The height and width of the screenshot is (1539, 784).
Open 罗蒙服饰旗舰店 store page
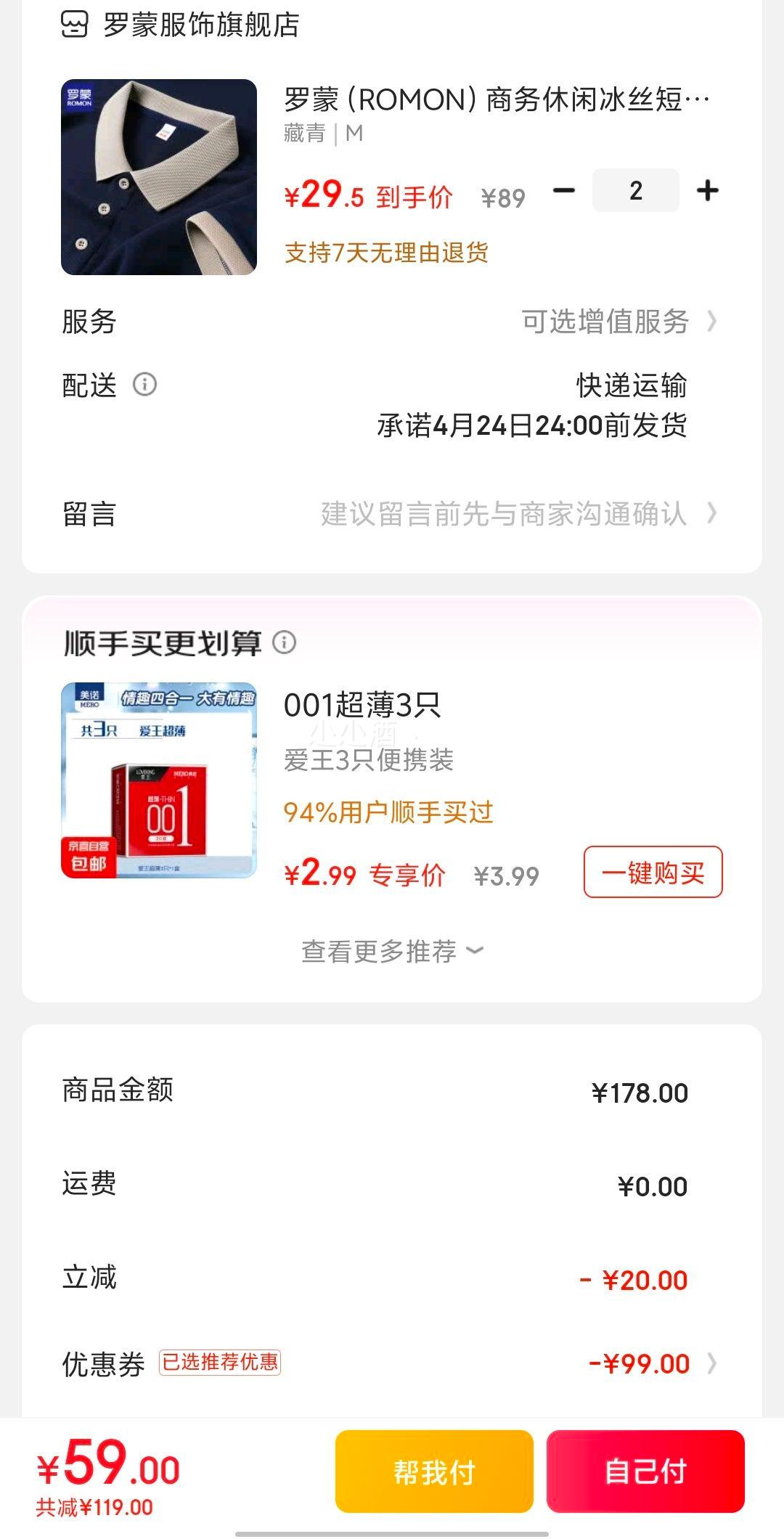coord(180,25)
